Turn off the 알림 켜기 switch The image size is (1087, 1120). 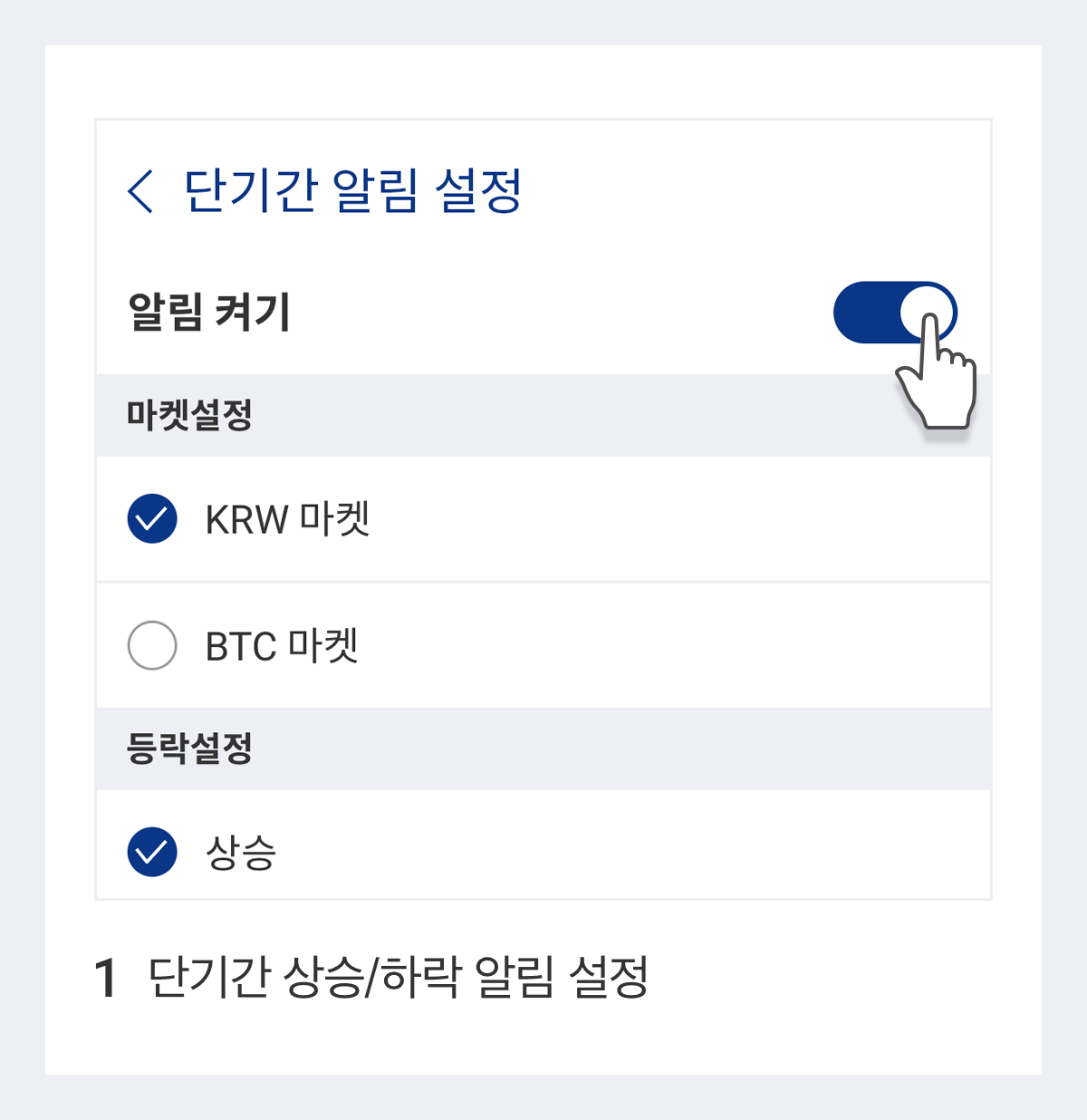pos(897,312)
